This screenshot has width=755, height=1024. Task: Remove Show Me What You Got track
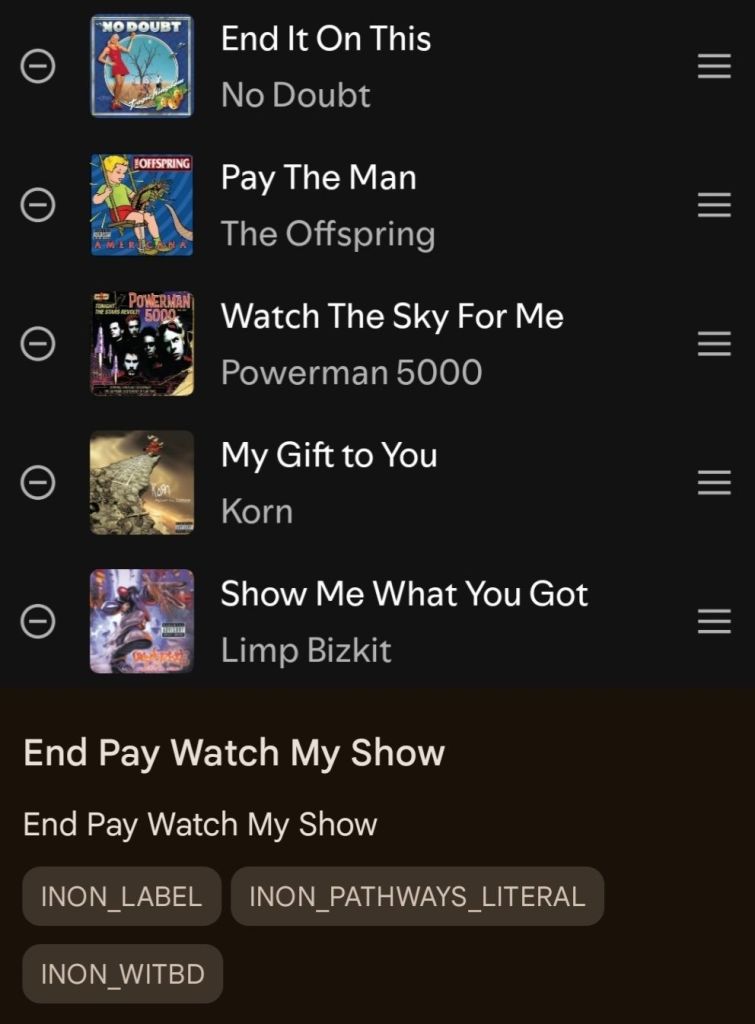37,622
